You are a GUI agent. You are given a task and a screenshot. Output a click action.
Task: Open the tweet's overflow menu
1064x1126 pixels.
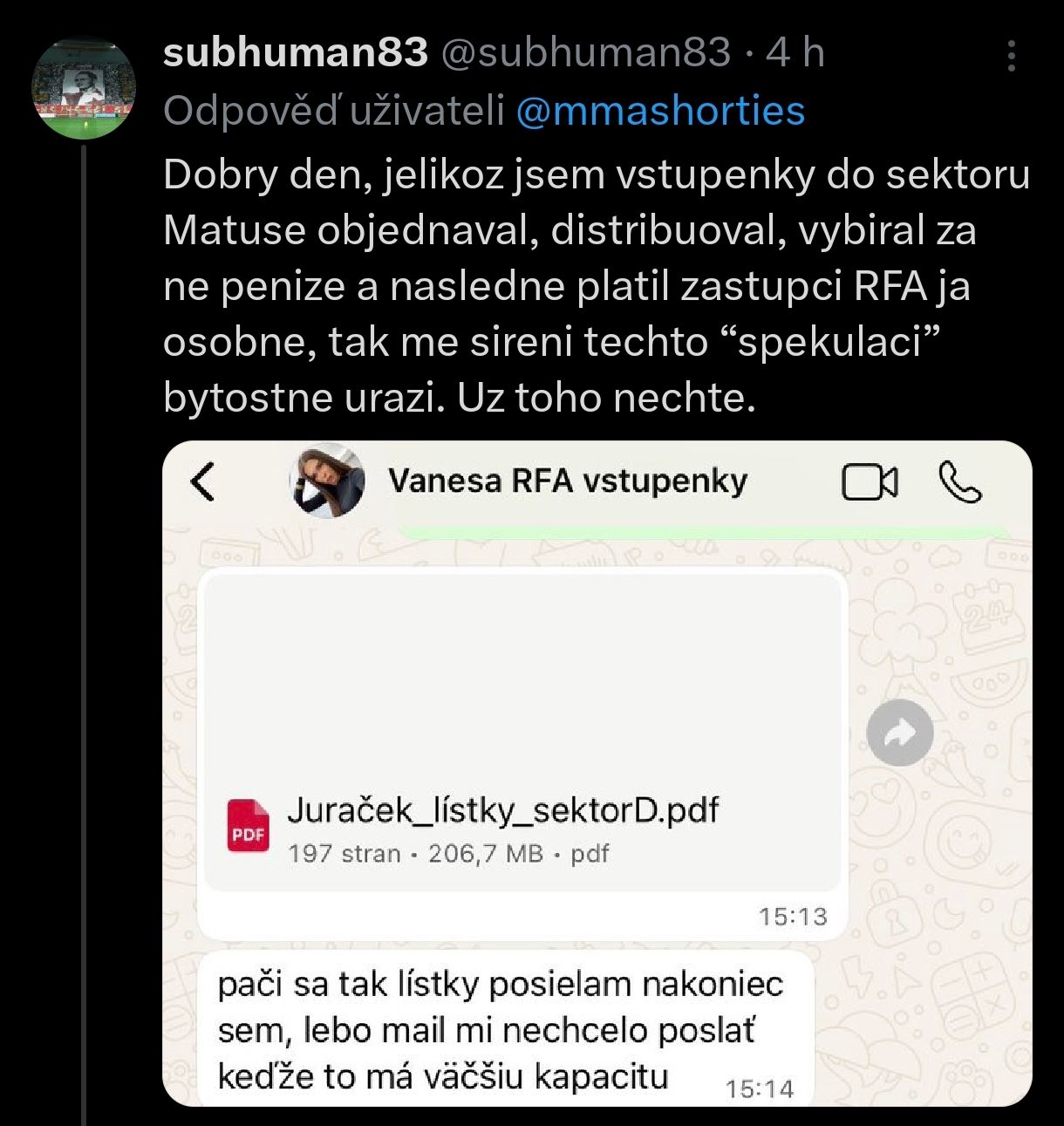[x=1011, y=55]
